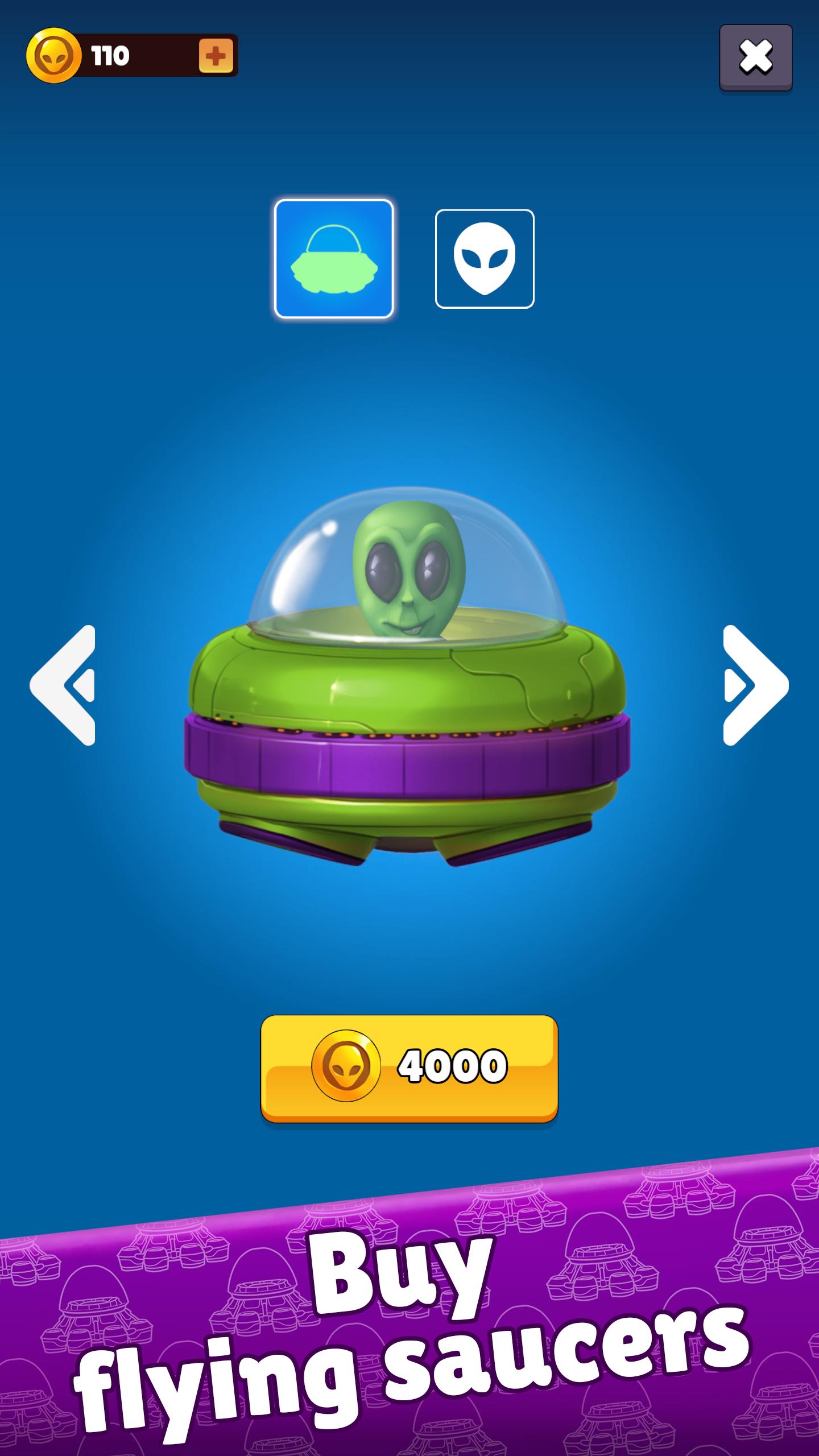Add more coins with plus button

coord(216,56)
